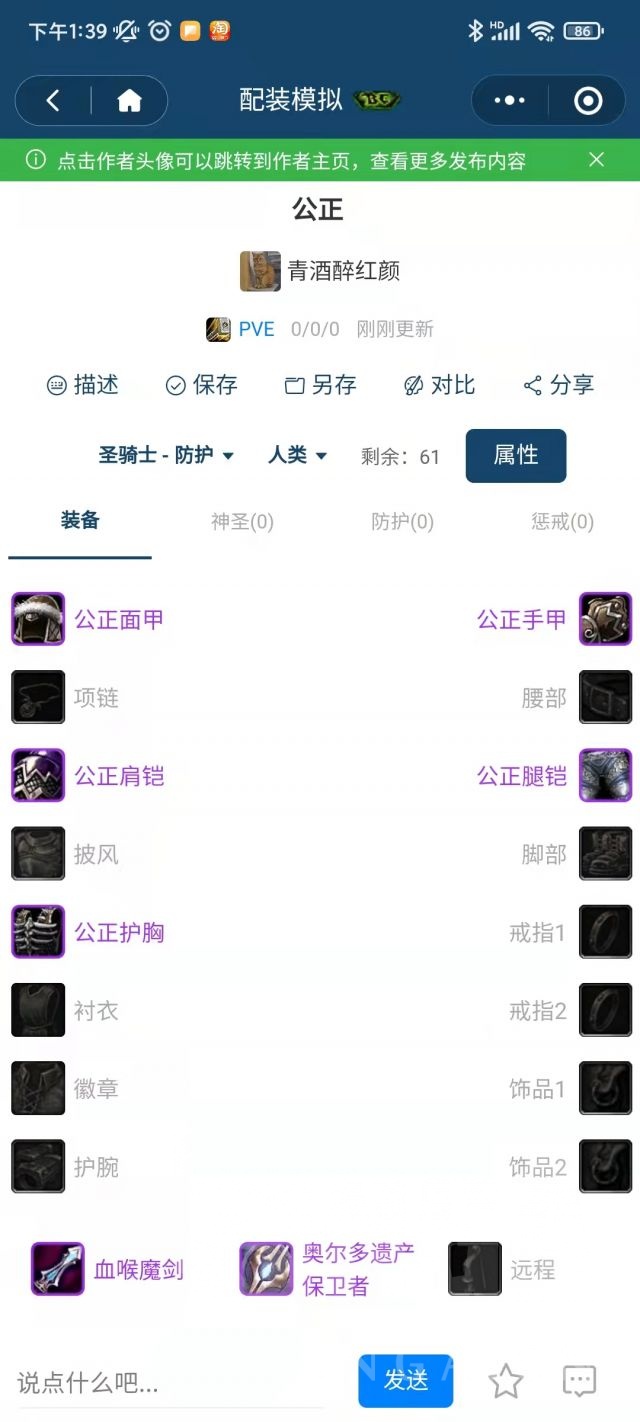Share this build via 分享

click(x=559, y=385)
